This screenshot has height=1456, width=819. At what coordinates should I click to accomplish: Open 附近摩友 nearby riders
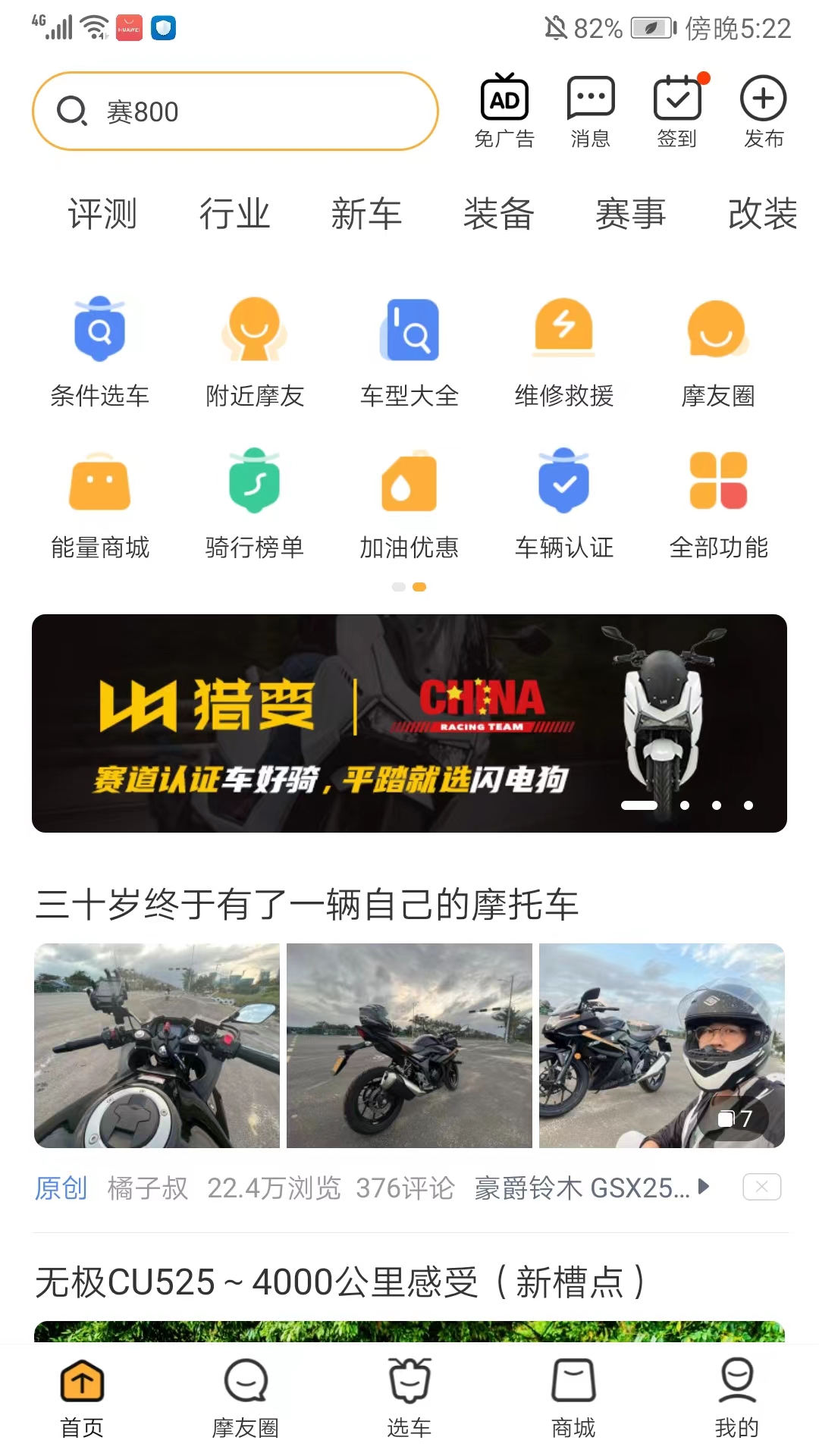pos(255,350)
